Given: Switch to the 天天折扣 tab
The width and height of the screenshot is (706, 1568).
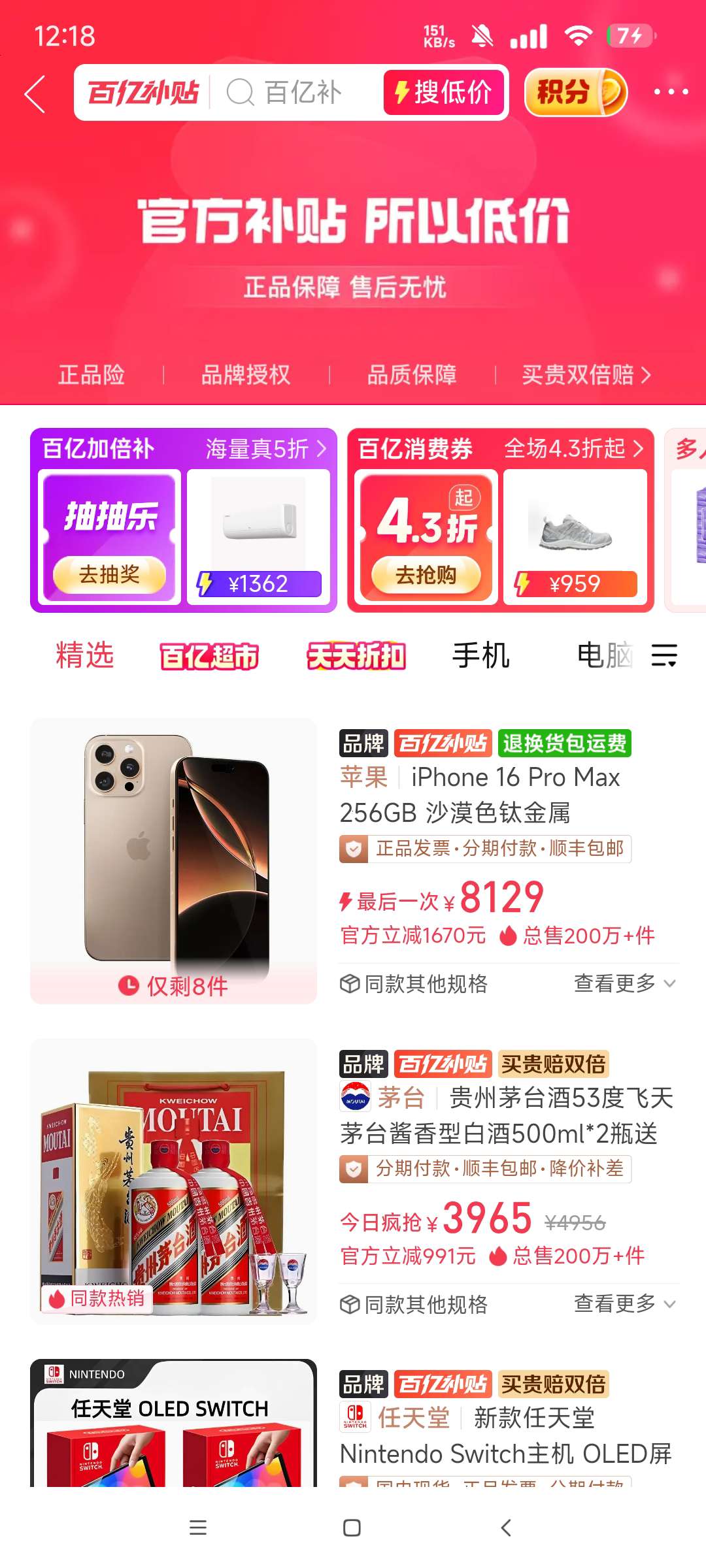Looking at the screenshot, I should (356, 656).
